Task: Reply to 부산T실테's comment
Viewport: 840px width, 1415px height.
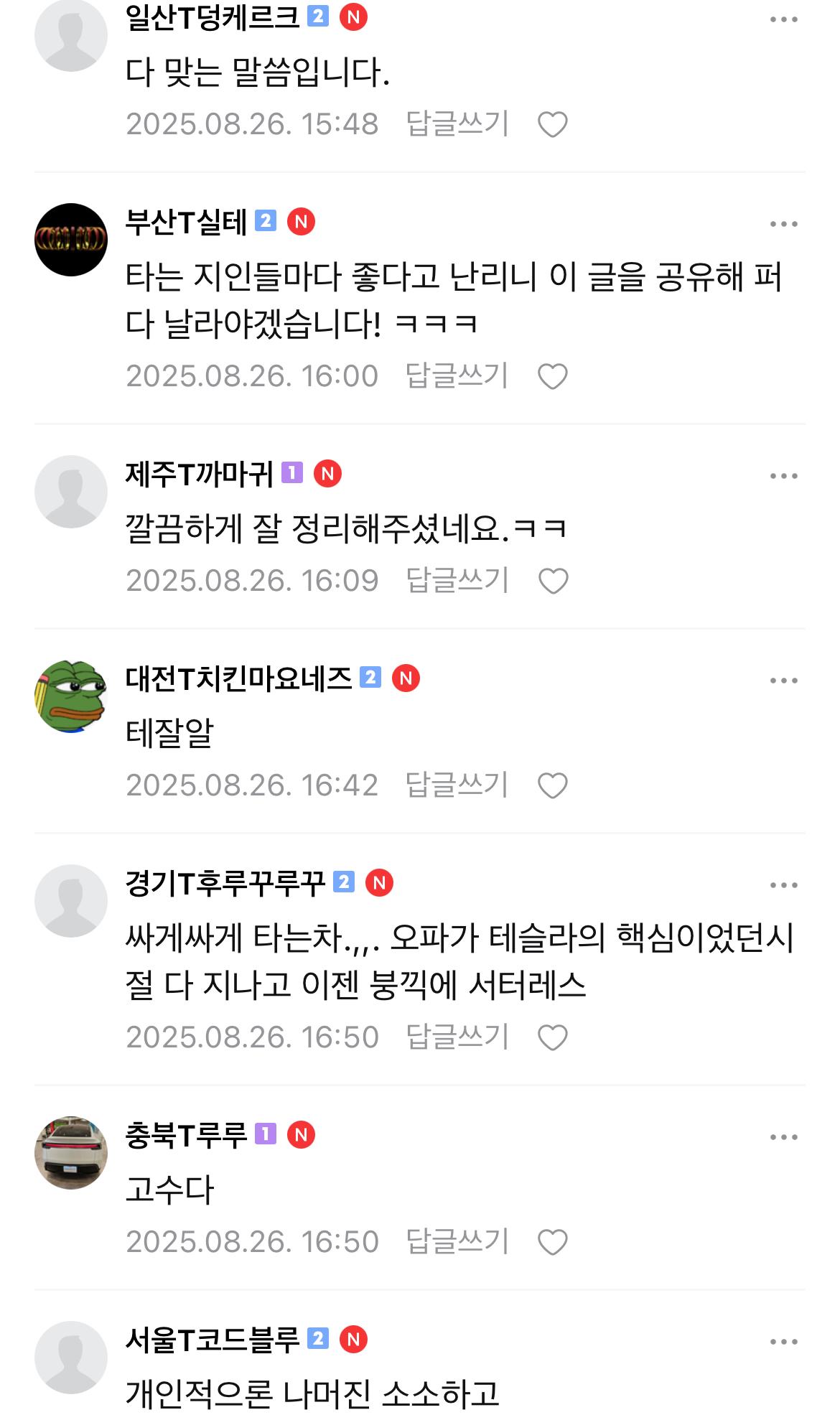Action: pos(457,375)
